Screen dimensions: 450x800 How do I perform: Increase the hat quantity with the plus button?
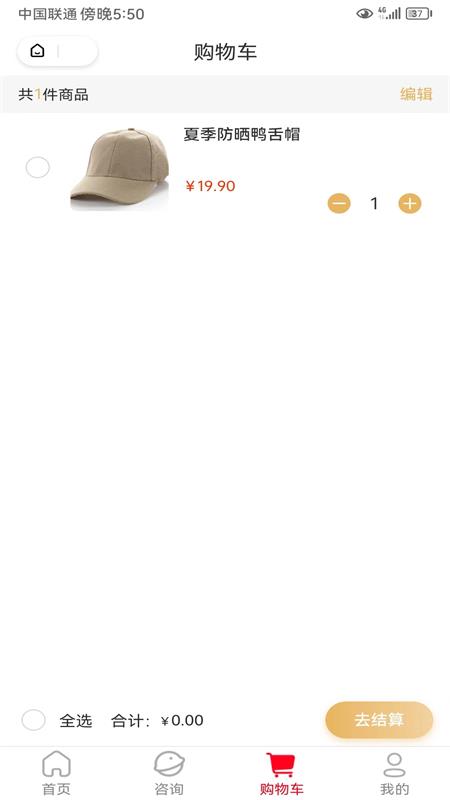coord(410,204)
